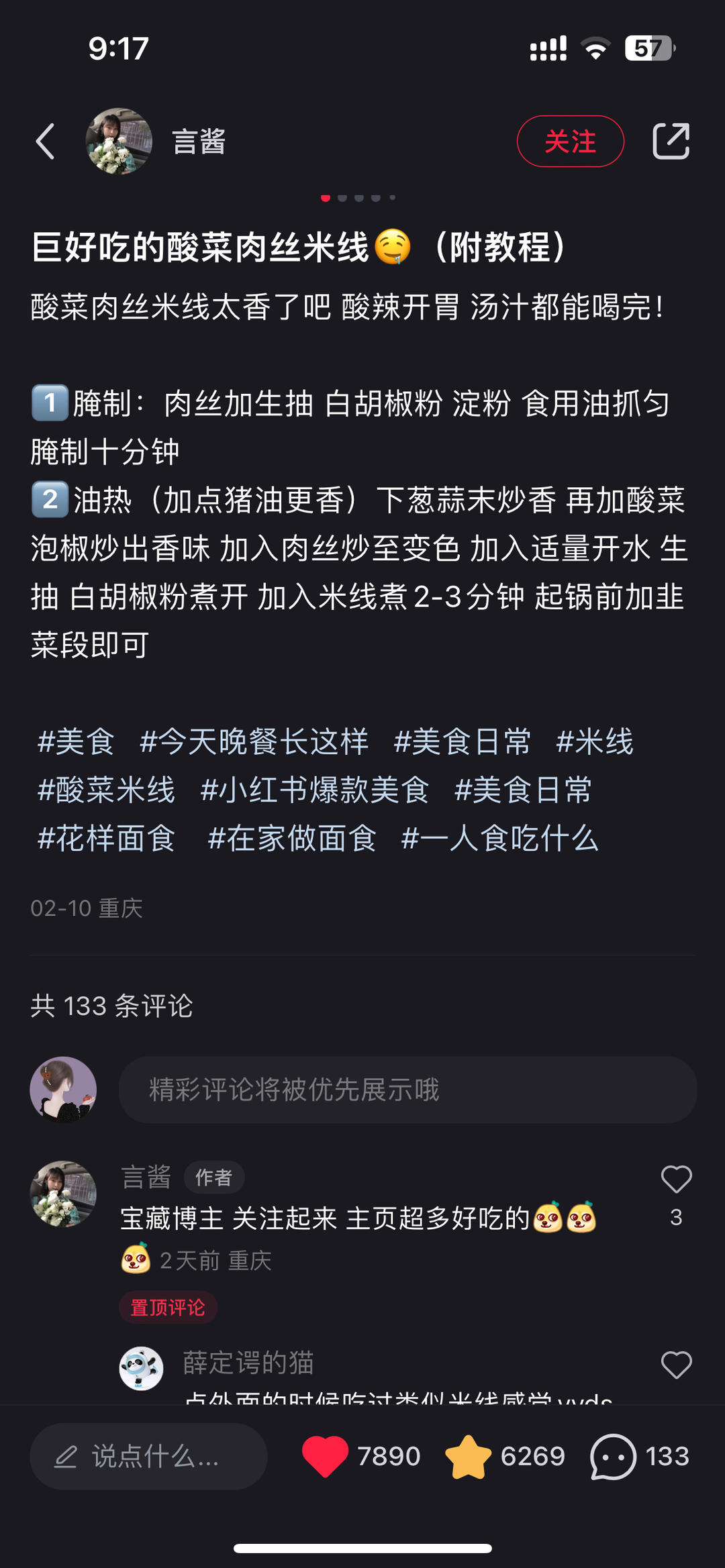This screenshot has height=1568, width=725.
Task: Tap the 精彩评论将被优先展示哦 comment field
Action: 407,1090
